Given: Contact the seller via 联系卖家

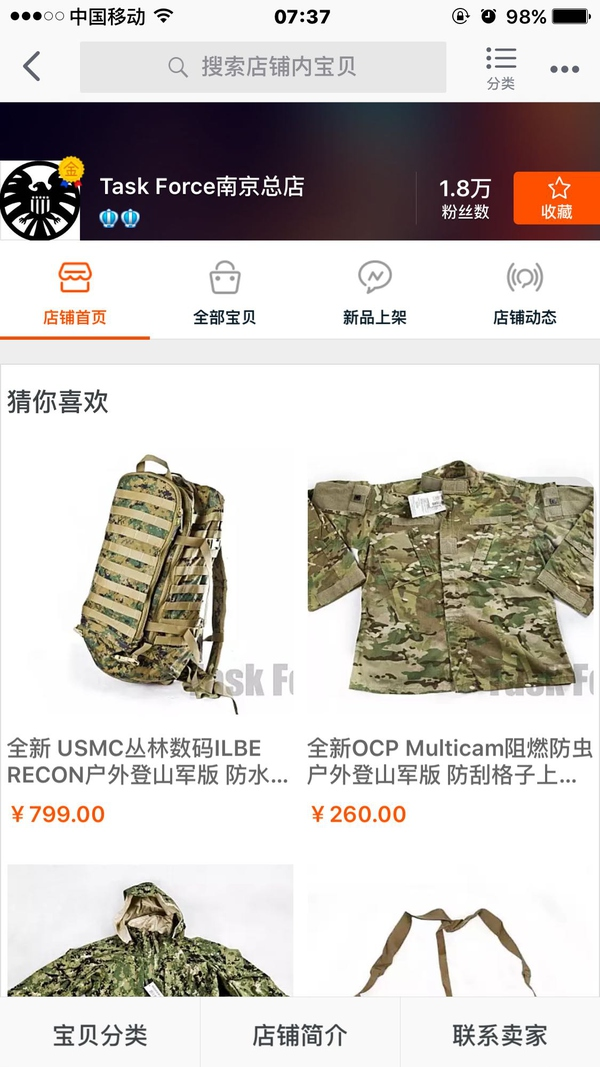Looking at the screenshot, I should point(500,1035).
